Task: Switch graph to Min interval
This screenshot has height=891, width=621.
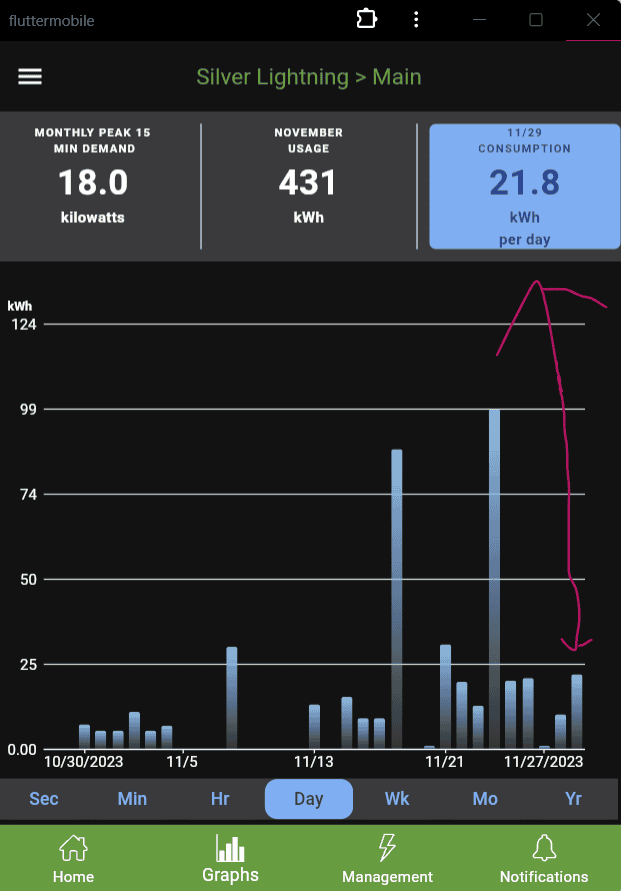Action: coord(132,799)
